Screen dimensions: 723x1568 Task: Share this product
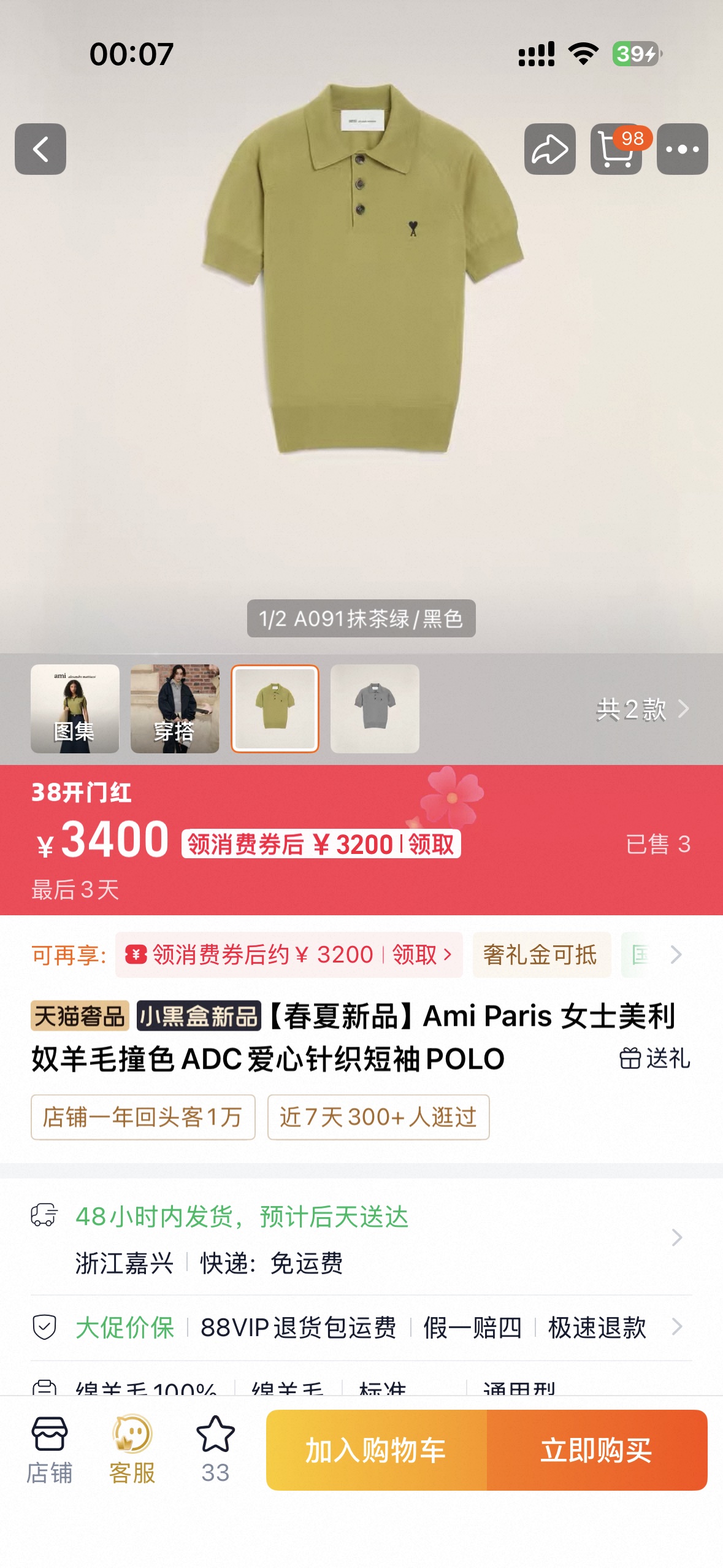tap(549, 149)
